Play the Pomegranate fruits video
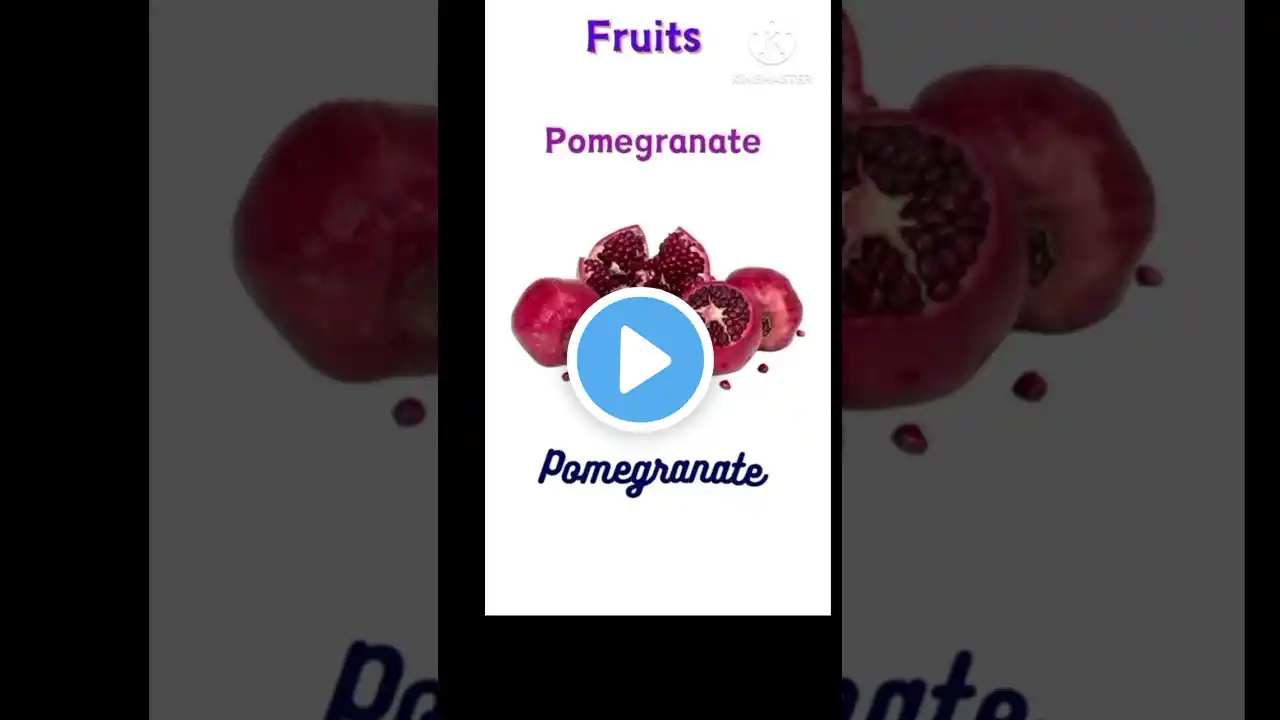This screenshot has width=1280, height=720. click(640, 360)
